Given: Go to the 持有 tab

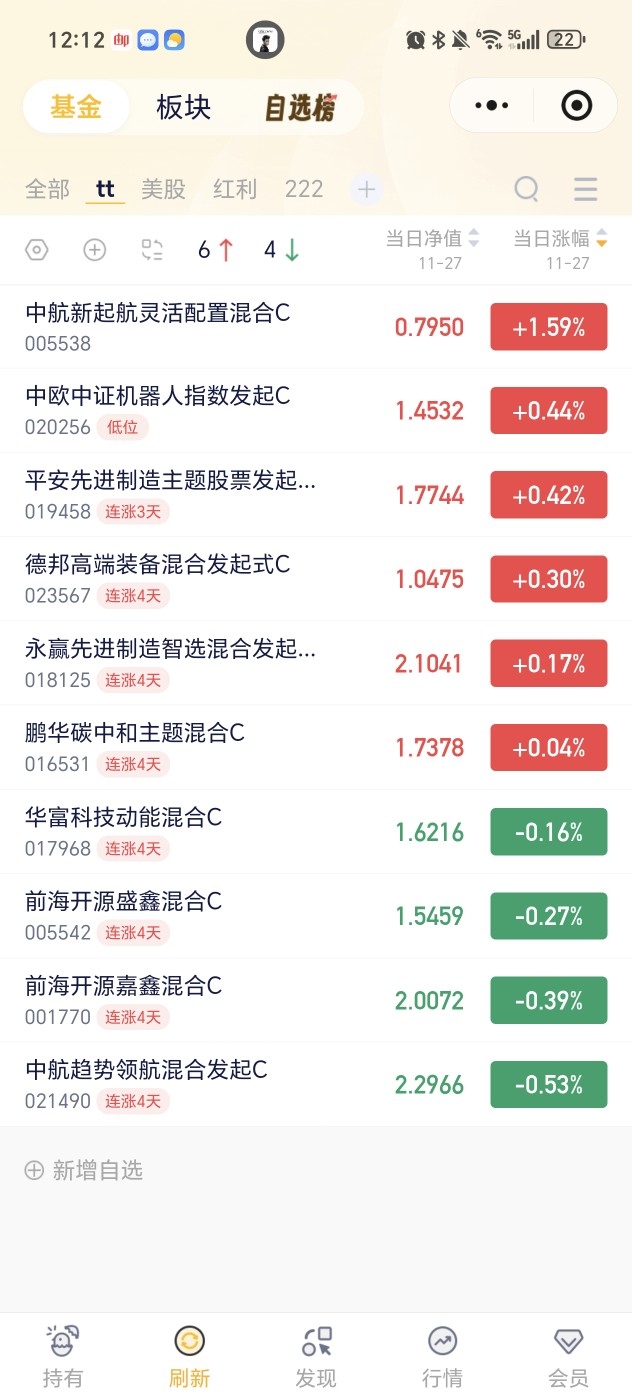Looking at the screenshot, I should tap(63, 1356).
